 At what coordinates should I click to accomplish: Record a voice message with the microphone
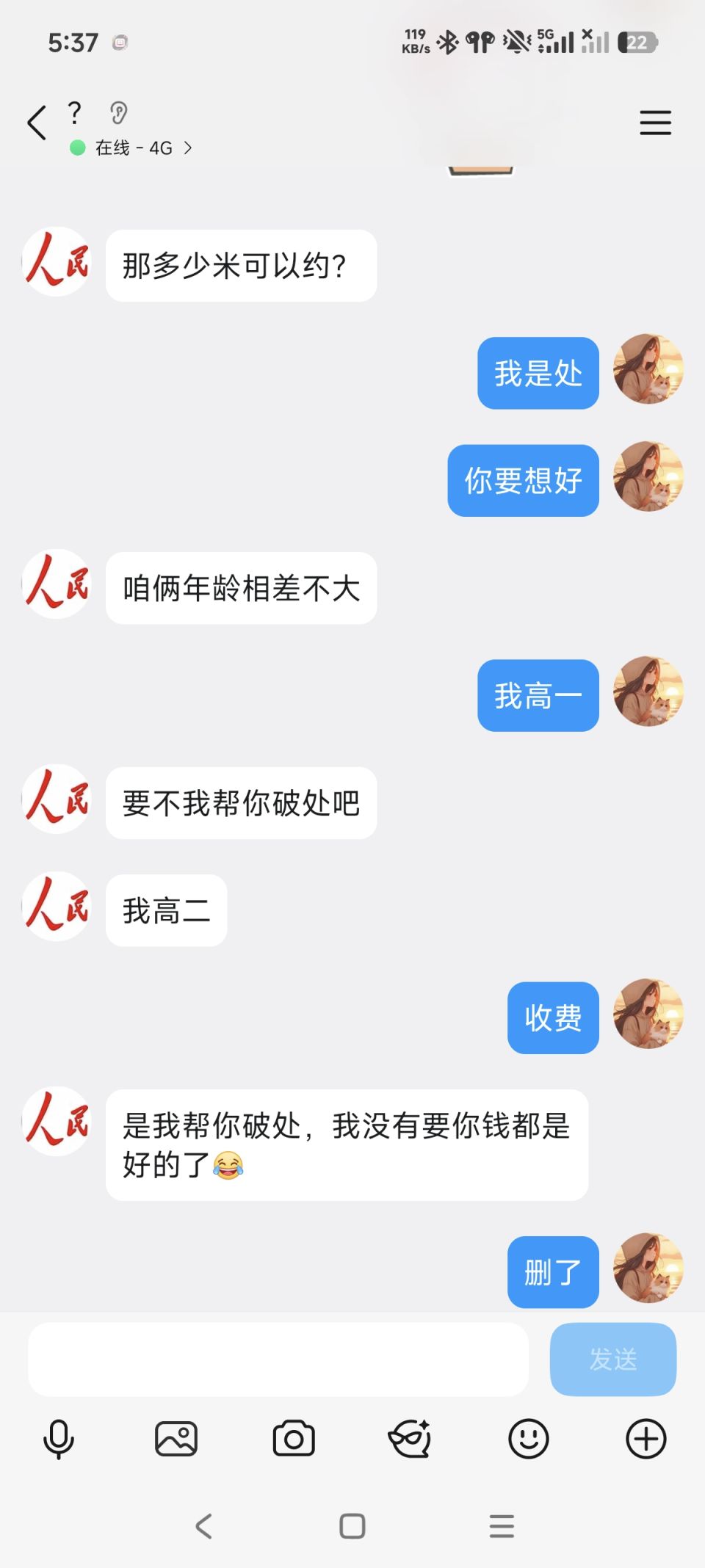tap(59, 1439)
